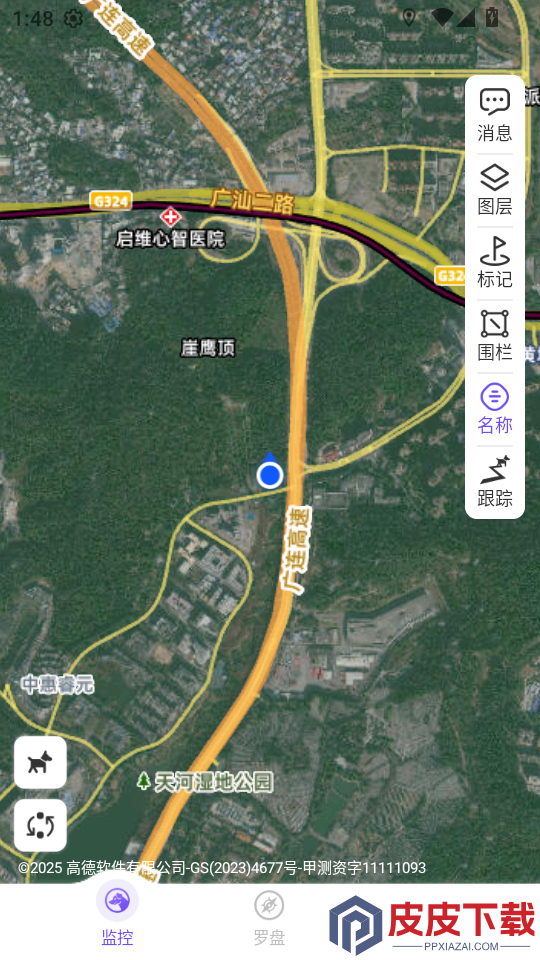The height and width of the screenshot is (960, 540).
Task: Select the 标记 marker tool
Action: [x=495, y=263]
